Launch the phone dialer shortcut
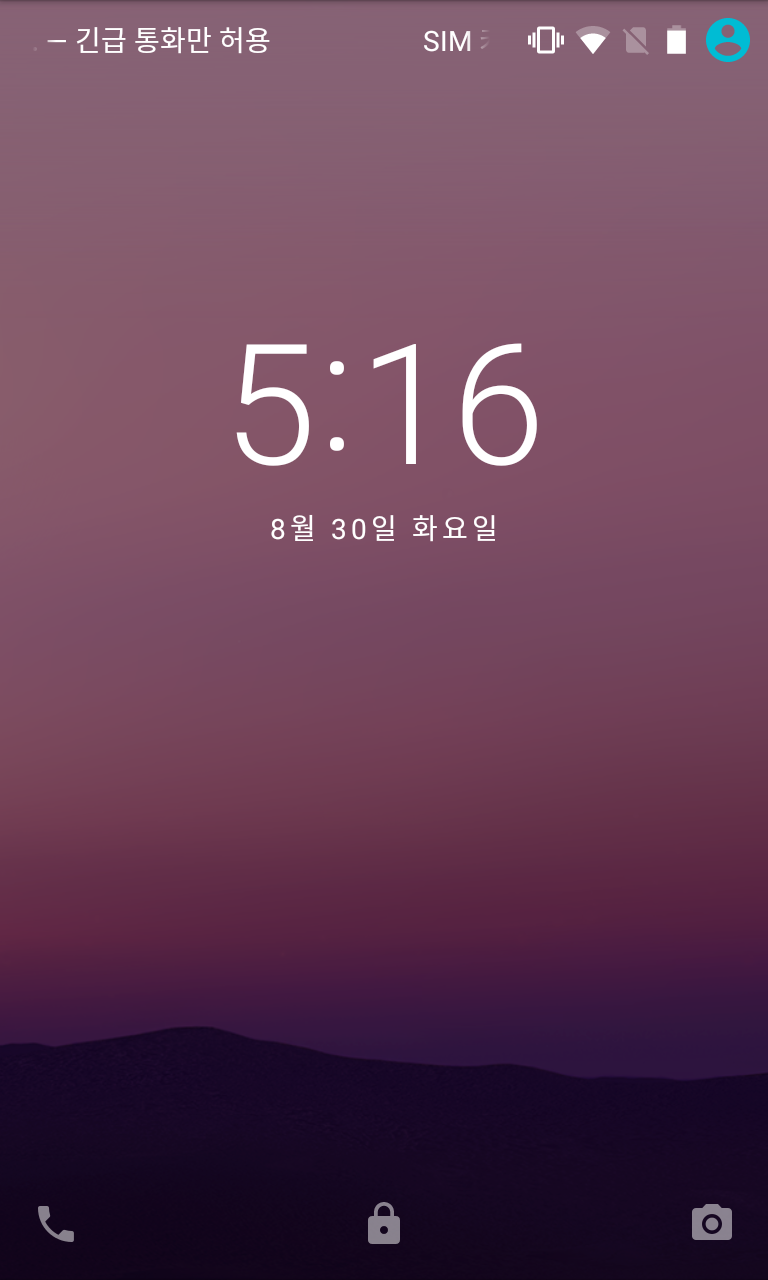Image resolution: width=768 pixels, height=1280 pixels. (x=56, y=1223)
